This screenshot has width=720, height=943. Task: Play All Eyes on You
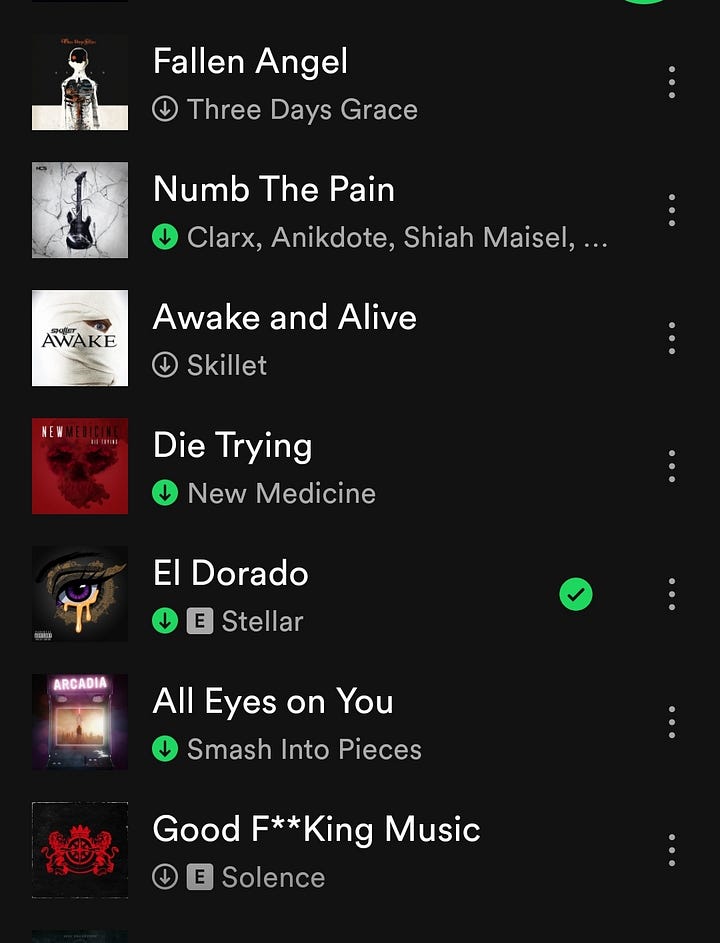272,702
